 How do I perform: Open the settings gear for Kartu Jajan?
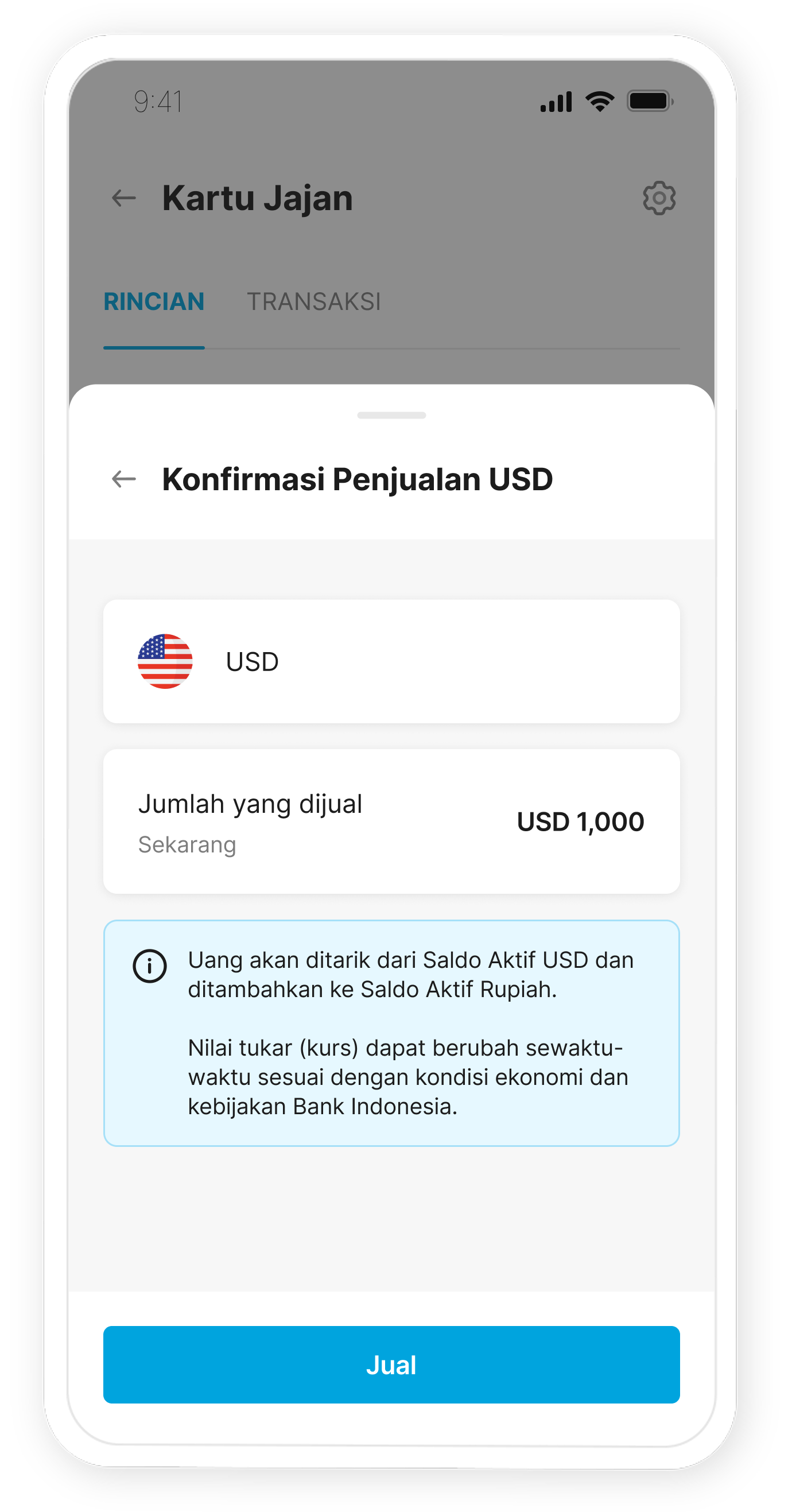point(659,199)
